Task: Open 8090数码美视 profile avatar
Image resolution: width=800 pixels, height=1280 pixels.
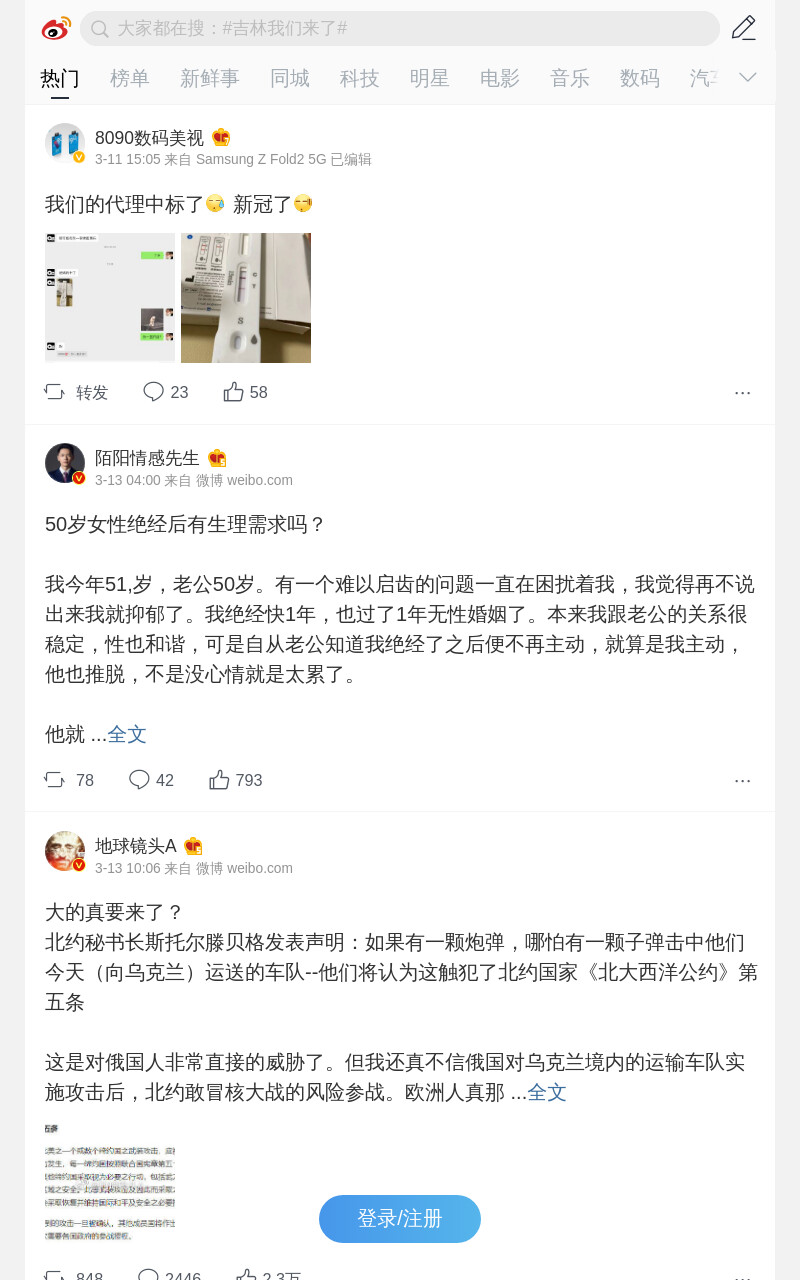Action: coord(65,143)
